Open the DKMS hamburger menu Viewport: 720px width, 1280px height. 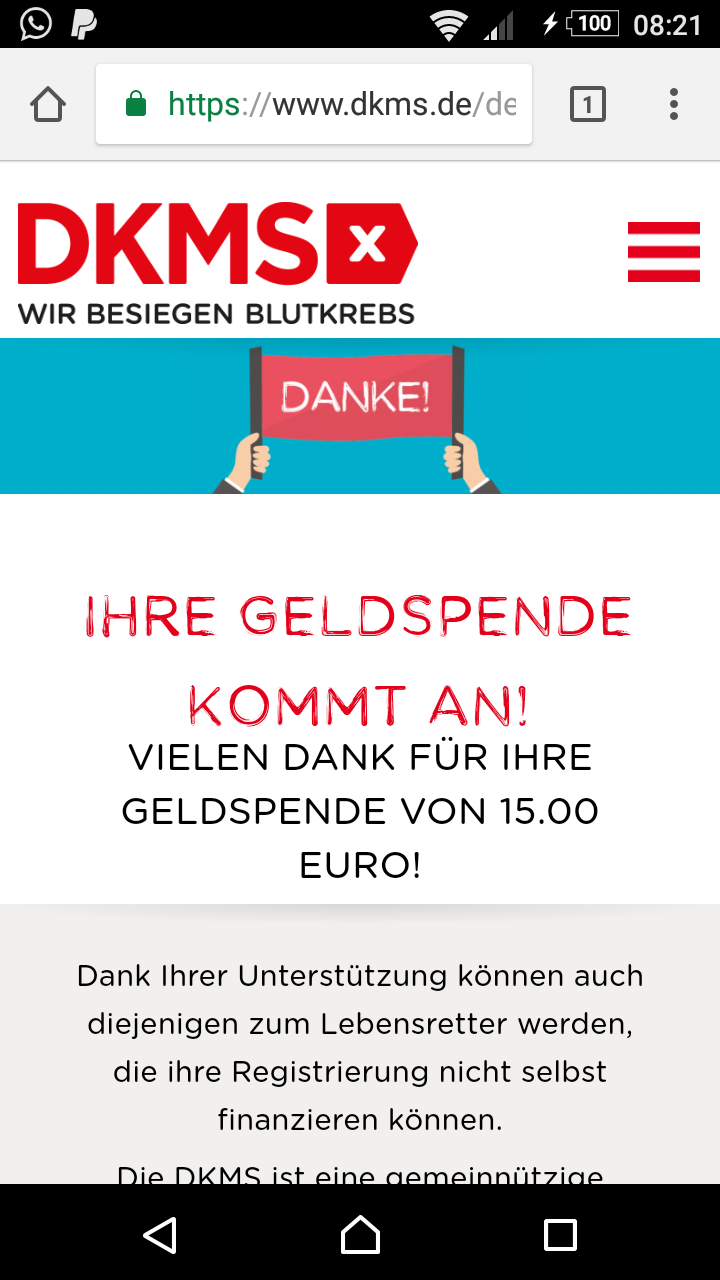tap(664, 252)
